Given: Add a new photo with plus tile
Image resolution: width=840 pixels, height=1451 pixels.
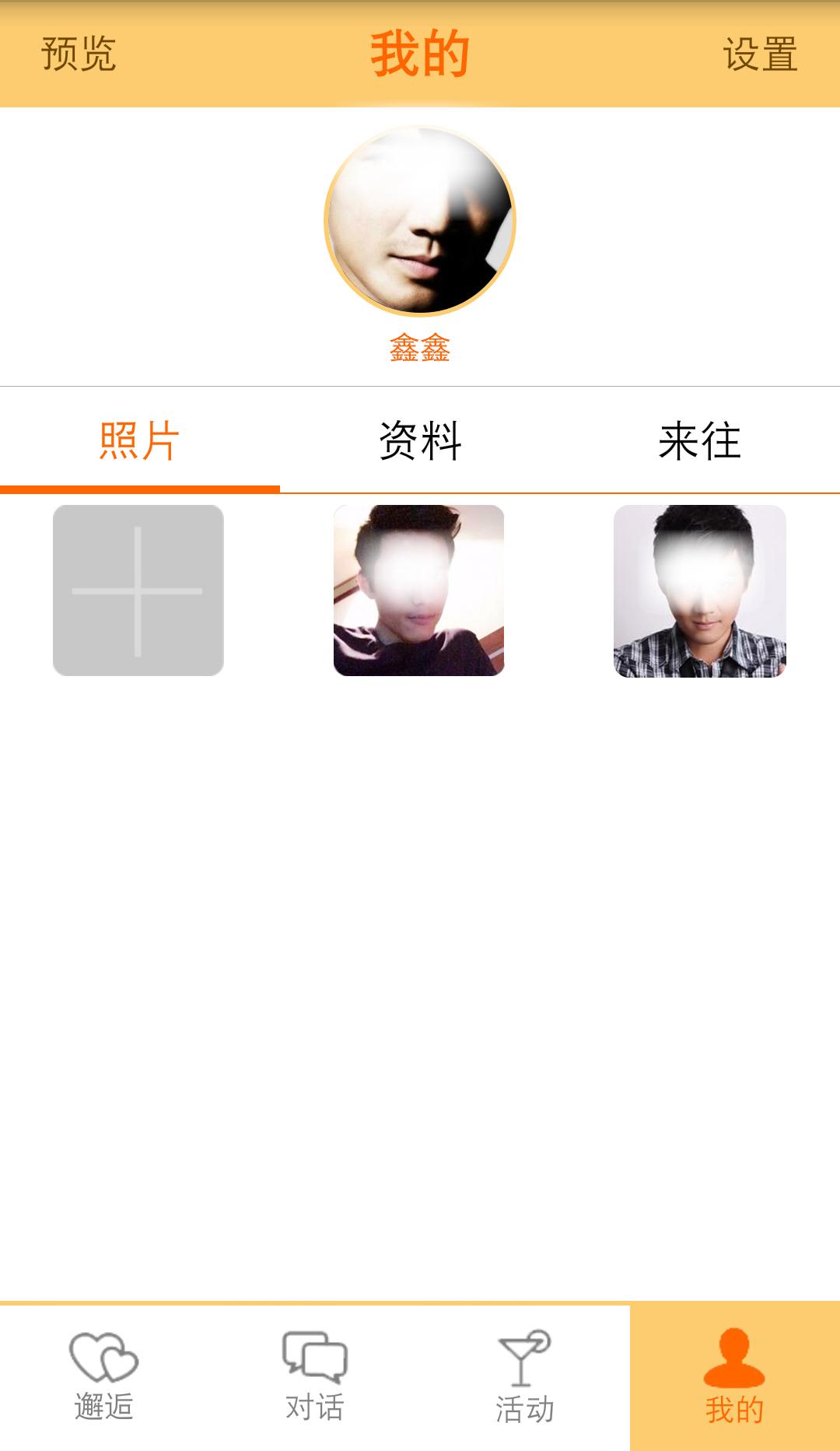Looking at the screenshot, I should pyautogui.click(x=138, y=591).
